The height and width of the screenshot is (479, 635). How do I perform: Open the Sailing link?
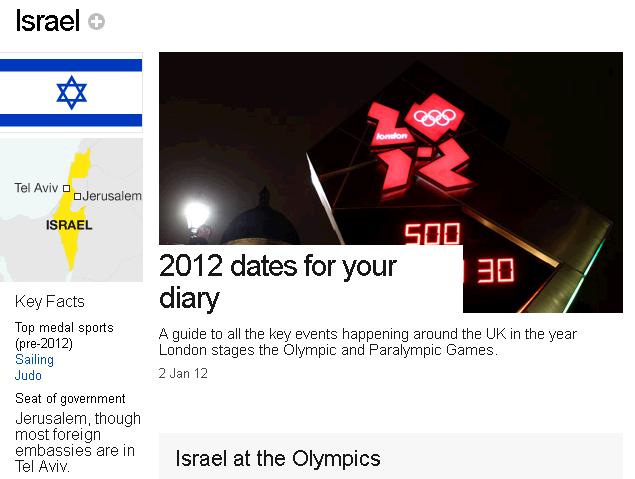pyautogui.click(x=34, y=360)
